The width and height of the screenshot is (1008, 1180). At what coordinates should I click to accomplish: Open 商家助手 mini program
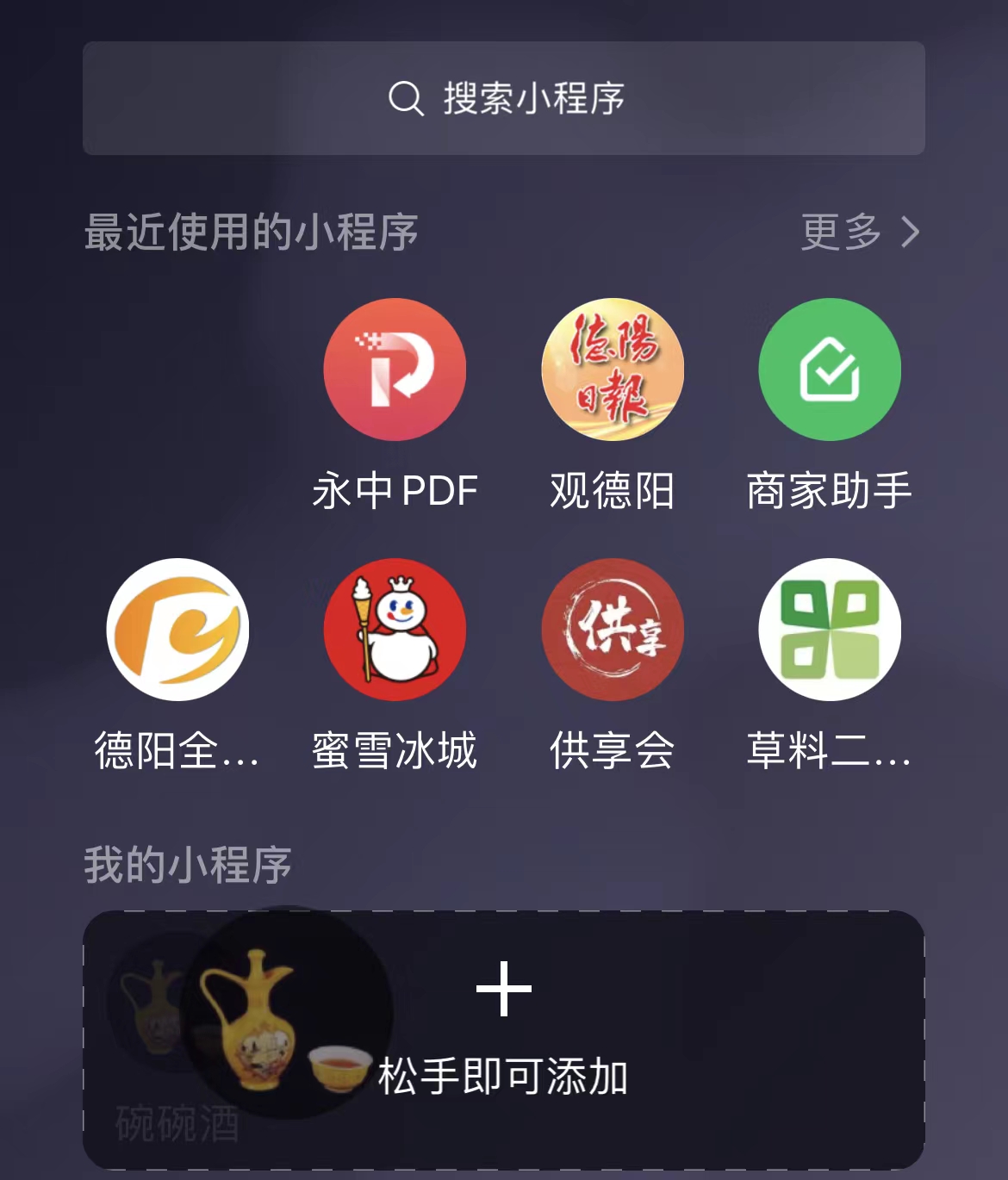pos(829,370)
